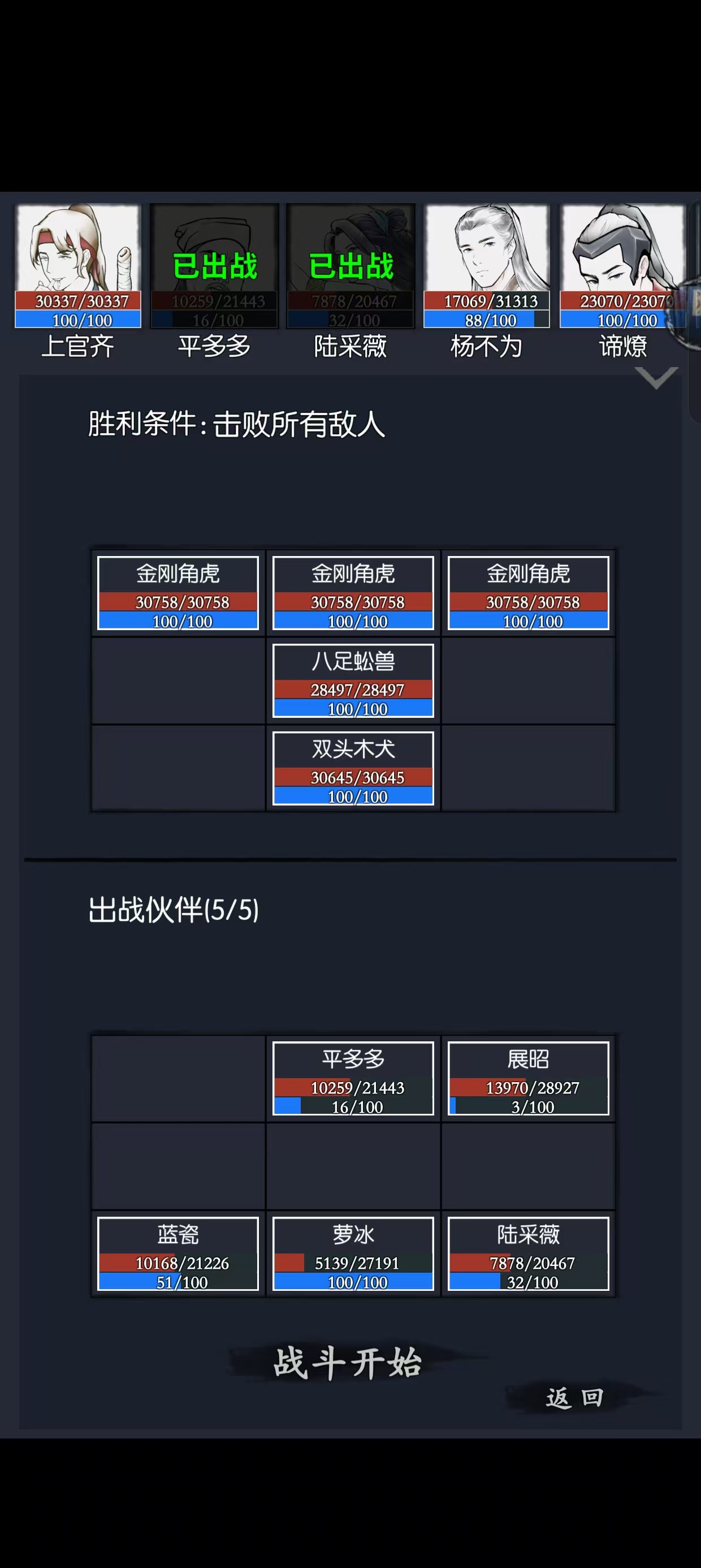This screenshot has height=1568, width=701.
Task: Tap 陆采薇 in the formation grid
Action: [528, 1253]
